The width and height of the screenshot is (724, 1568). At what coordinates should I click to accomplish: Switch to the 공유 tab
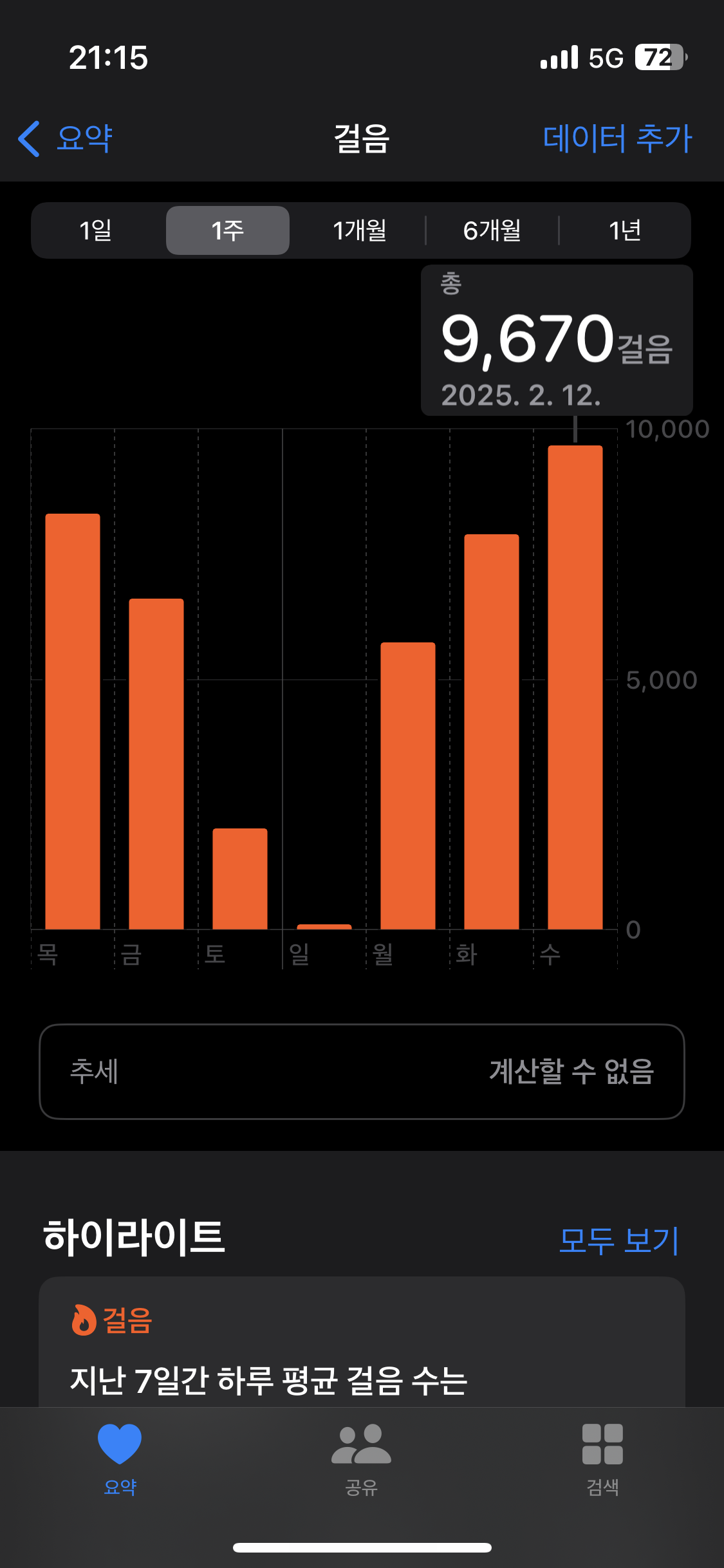[361, 1459]
